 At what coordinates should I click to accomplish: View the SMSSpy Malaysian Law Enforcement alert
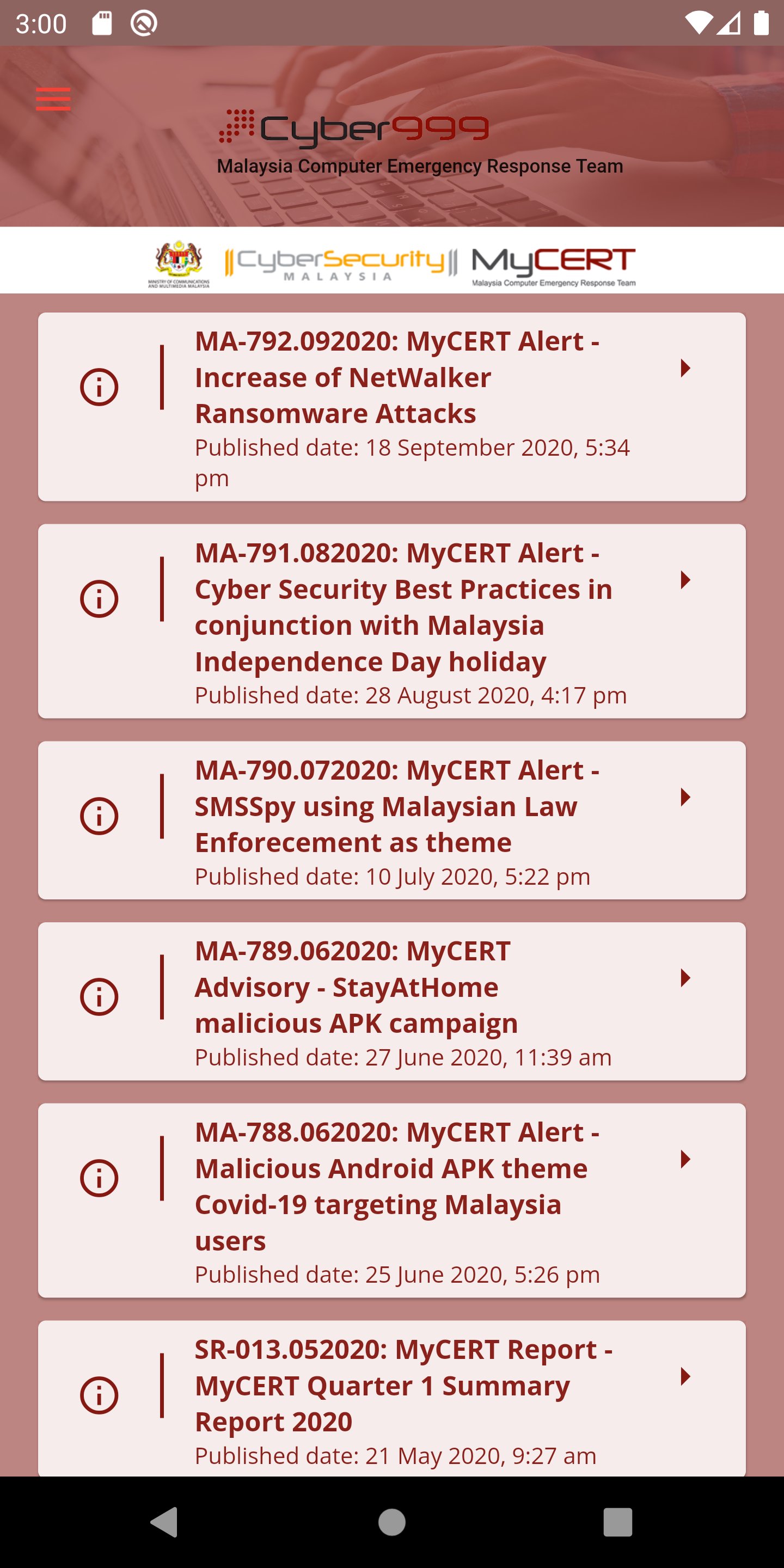(x=391, y=820)
